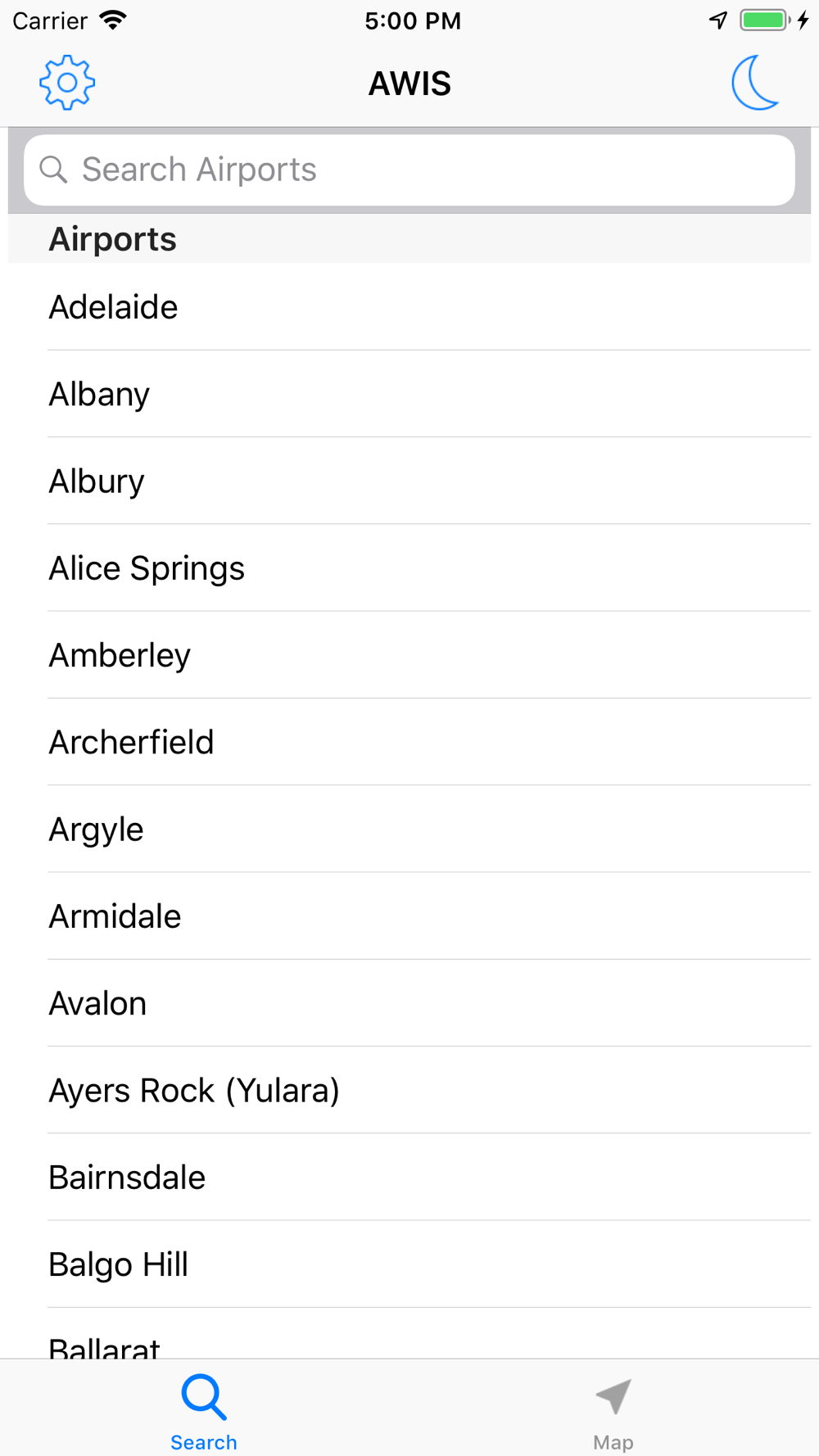Select Albany from the list

409,394
